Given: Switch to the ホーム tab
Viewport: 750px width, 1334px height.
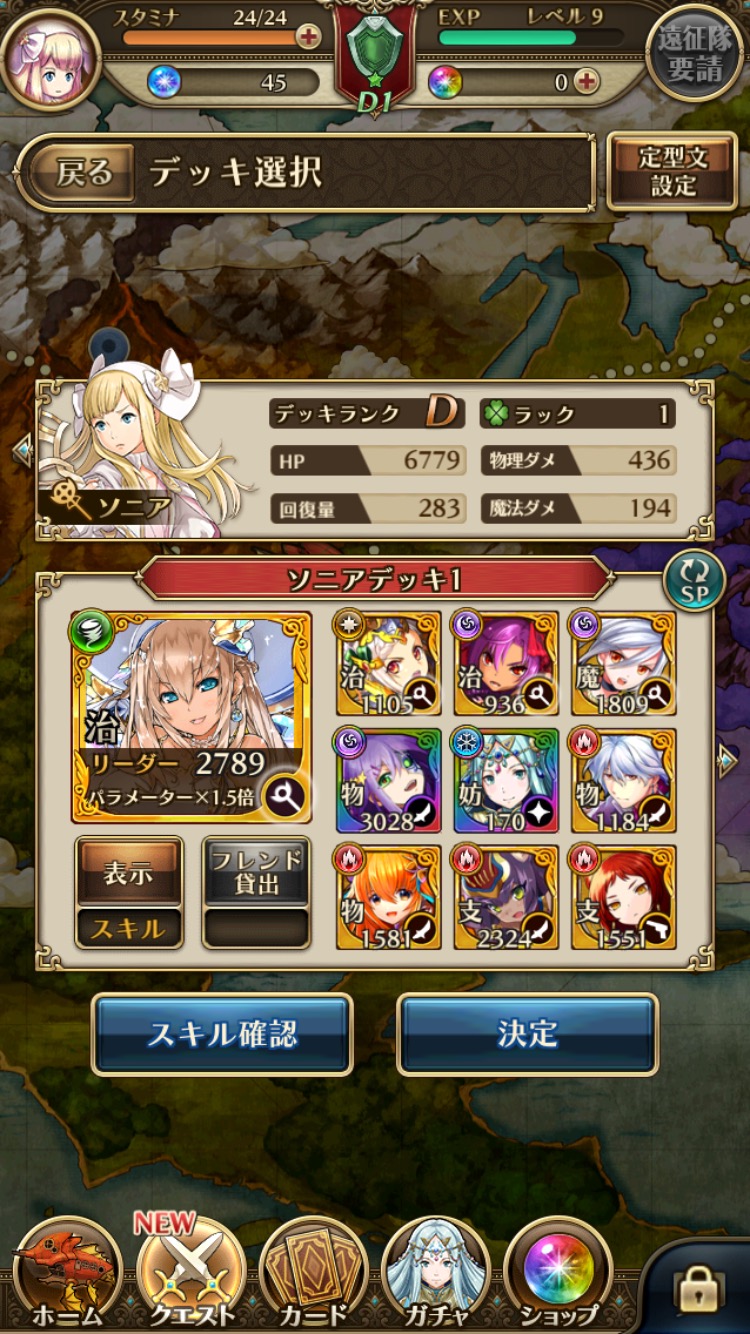Looking at the screenshot, I should click(67, 1274).
